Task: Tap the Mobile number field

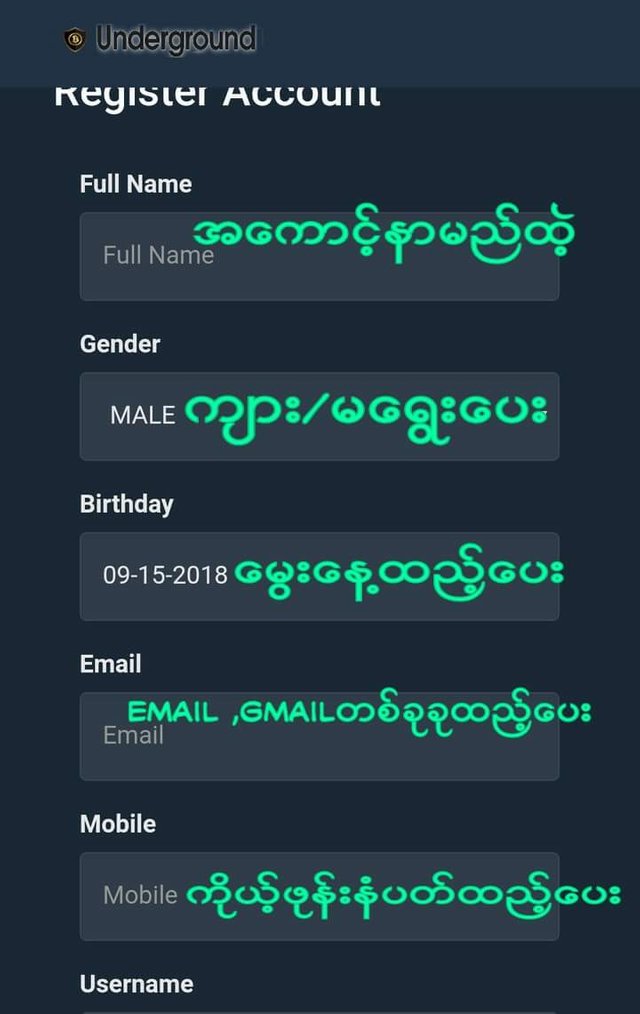Action: [319, 896]
